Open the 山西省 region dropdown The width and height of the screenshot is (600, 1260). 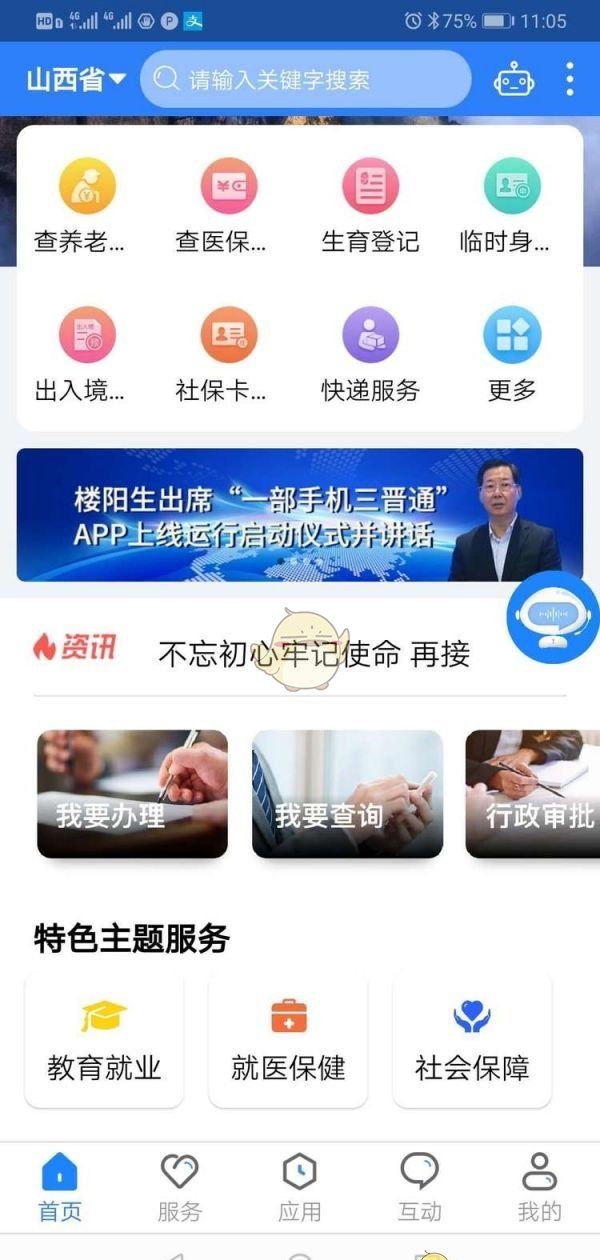click(x=76, y=79)
